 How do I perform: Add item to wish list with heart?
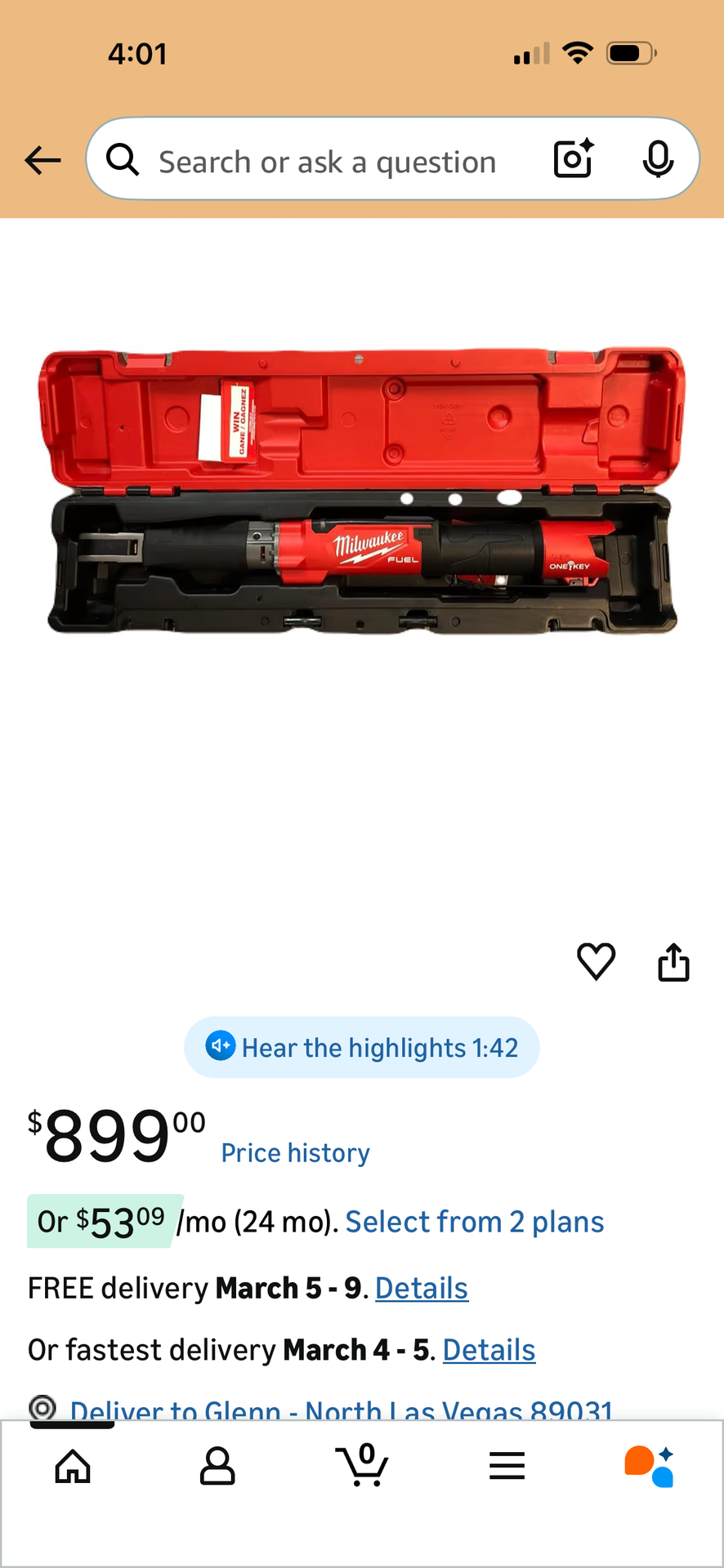[x=596, y=961]
